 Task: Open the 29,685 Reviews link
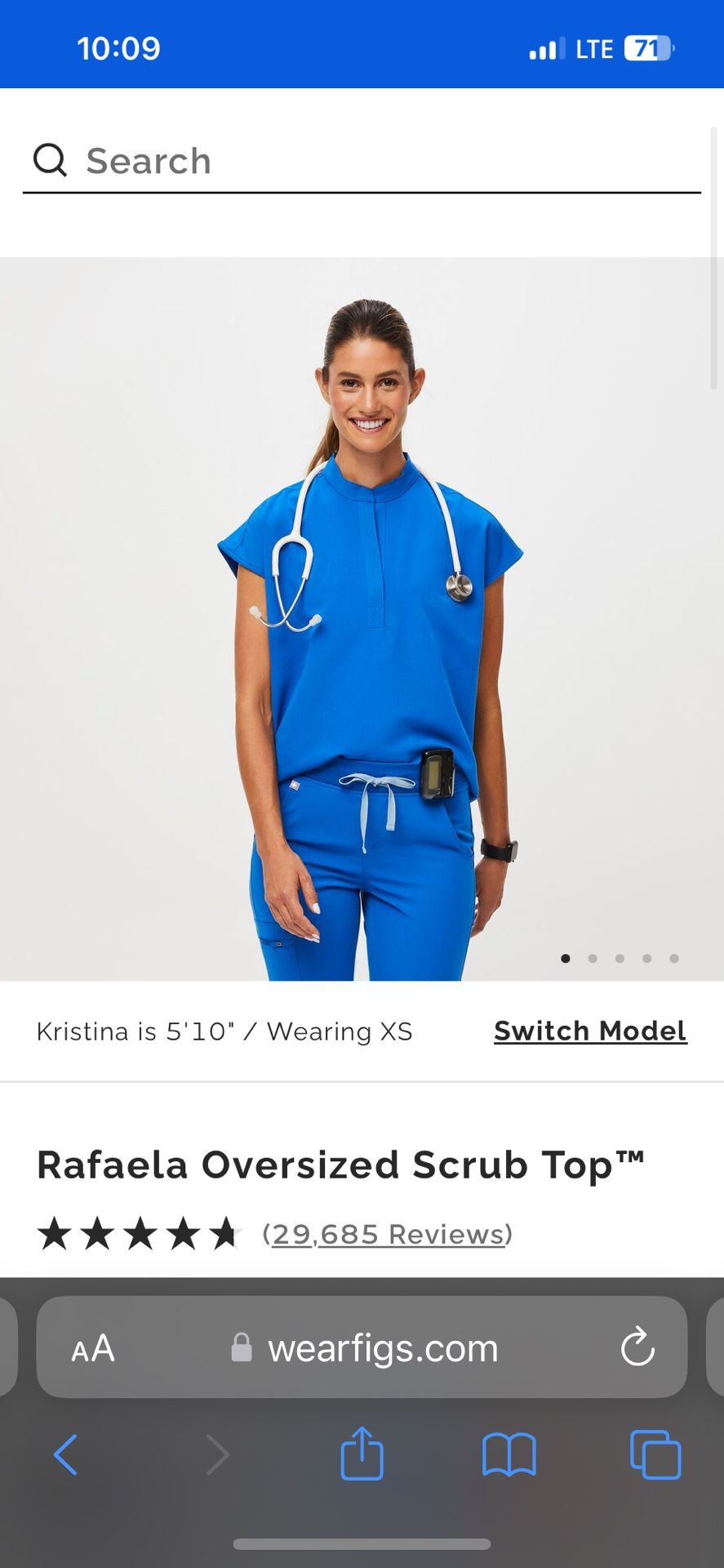[x=387, y=1233]
